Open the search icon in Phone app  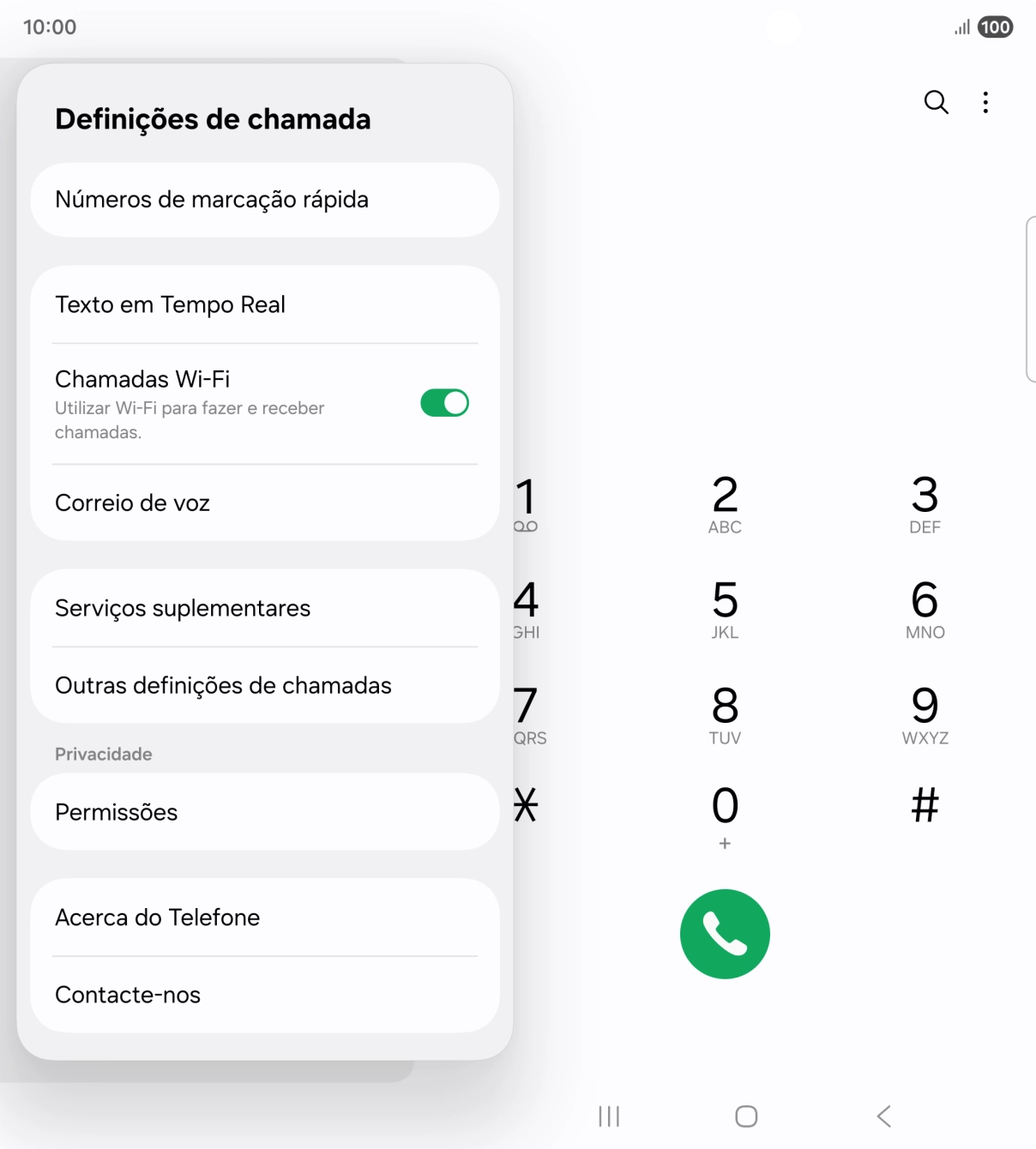click(x=936, y=102)
